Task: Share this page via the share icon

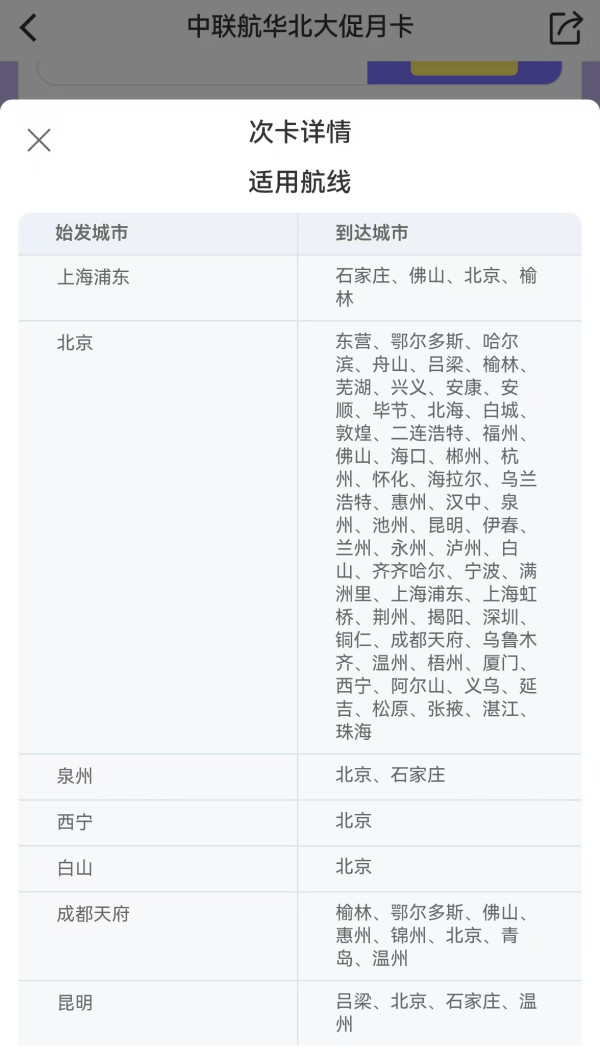Action: click(x=565, y=27)
